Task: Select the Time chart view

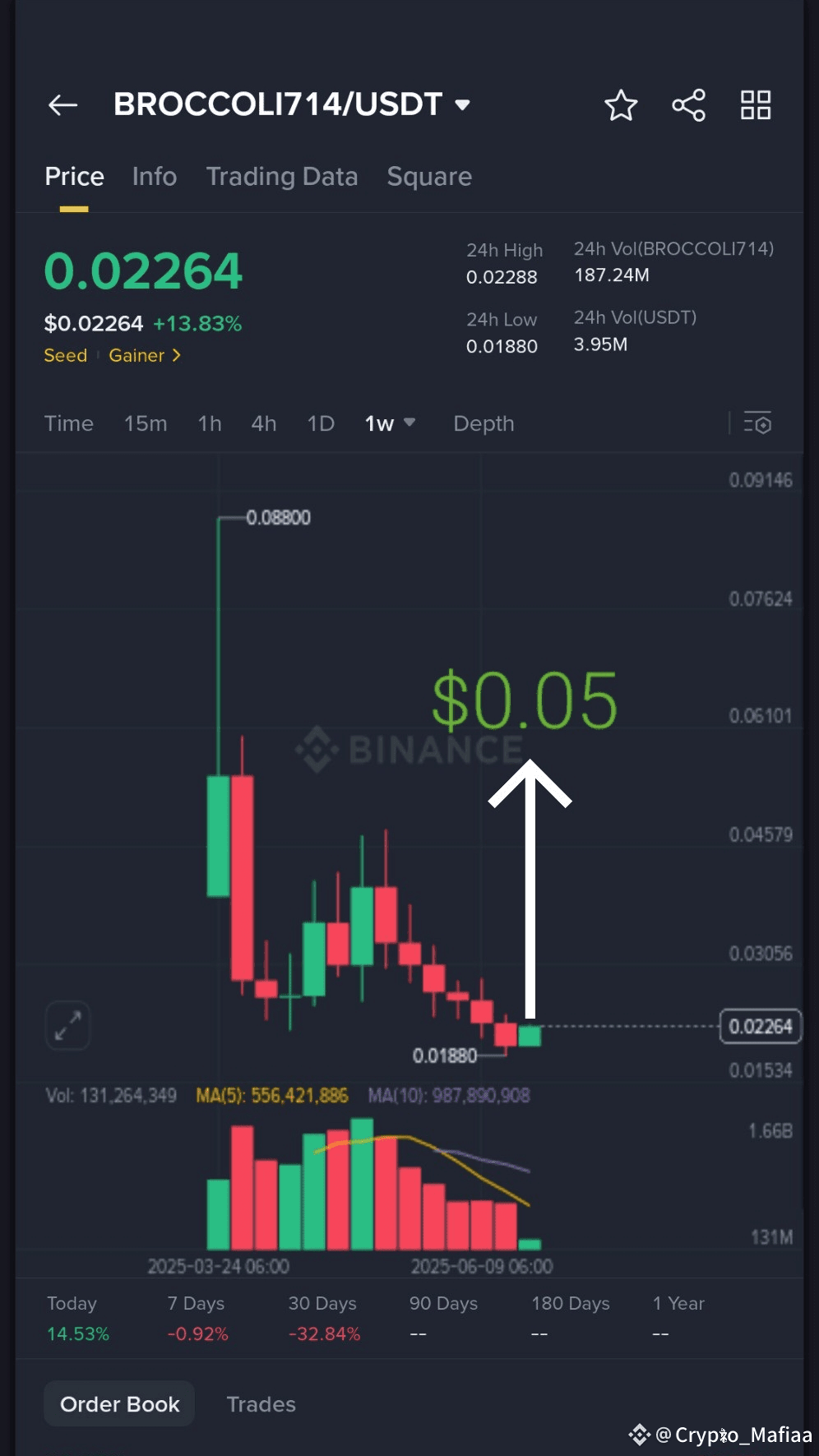Action: tap(69, 423)
